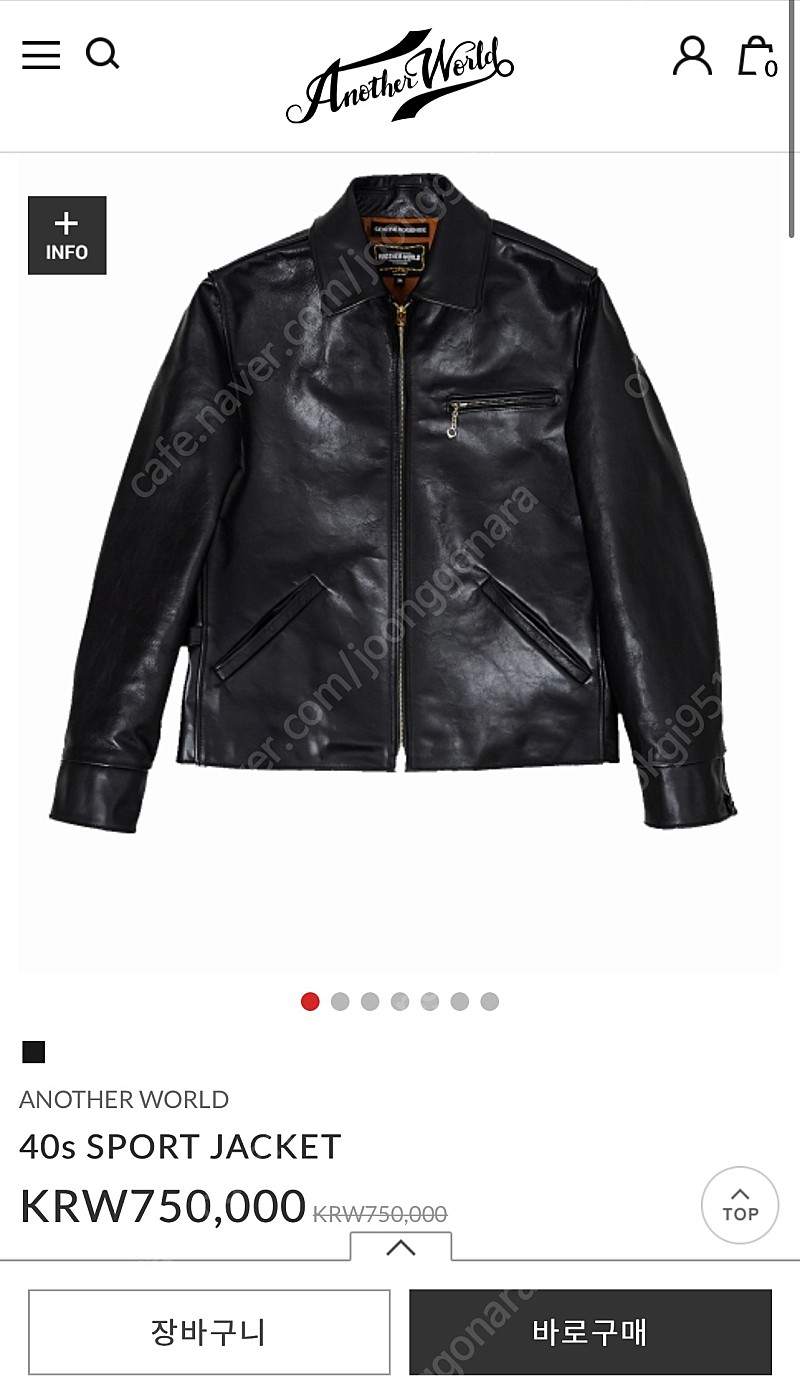Image resolution: width=800 pixels, height=1394 pixels.
Task: Add jacket to cart with 장바구니
Action: click(x=208, y=1332)
